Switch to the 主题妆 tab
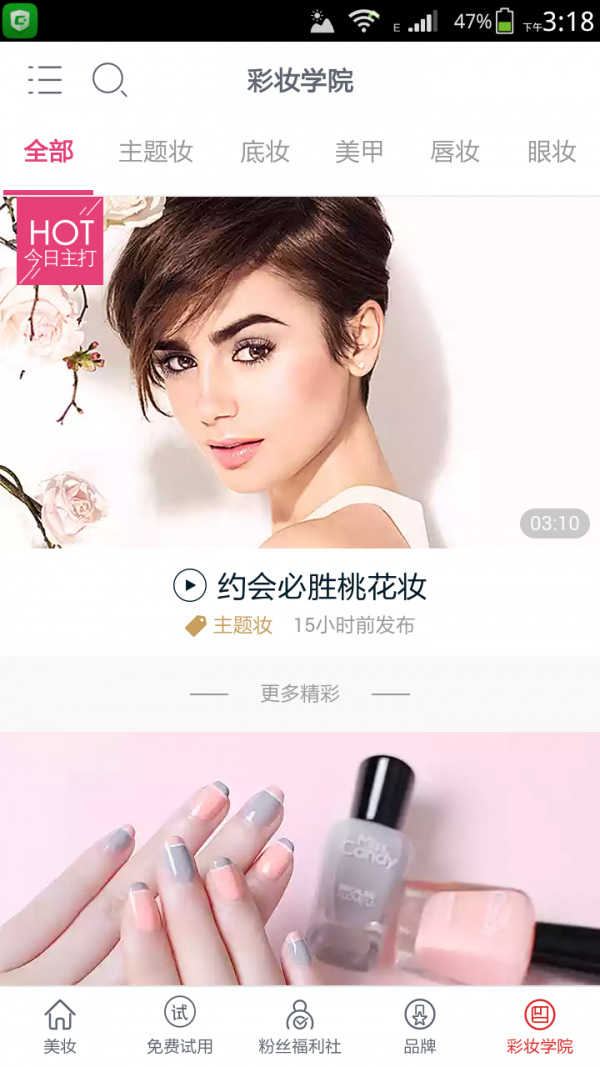This screenshot has width=600, height=1067. coord(156,152)
